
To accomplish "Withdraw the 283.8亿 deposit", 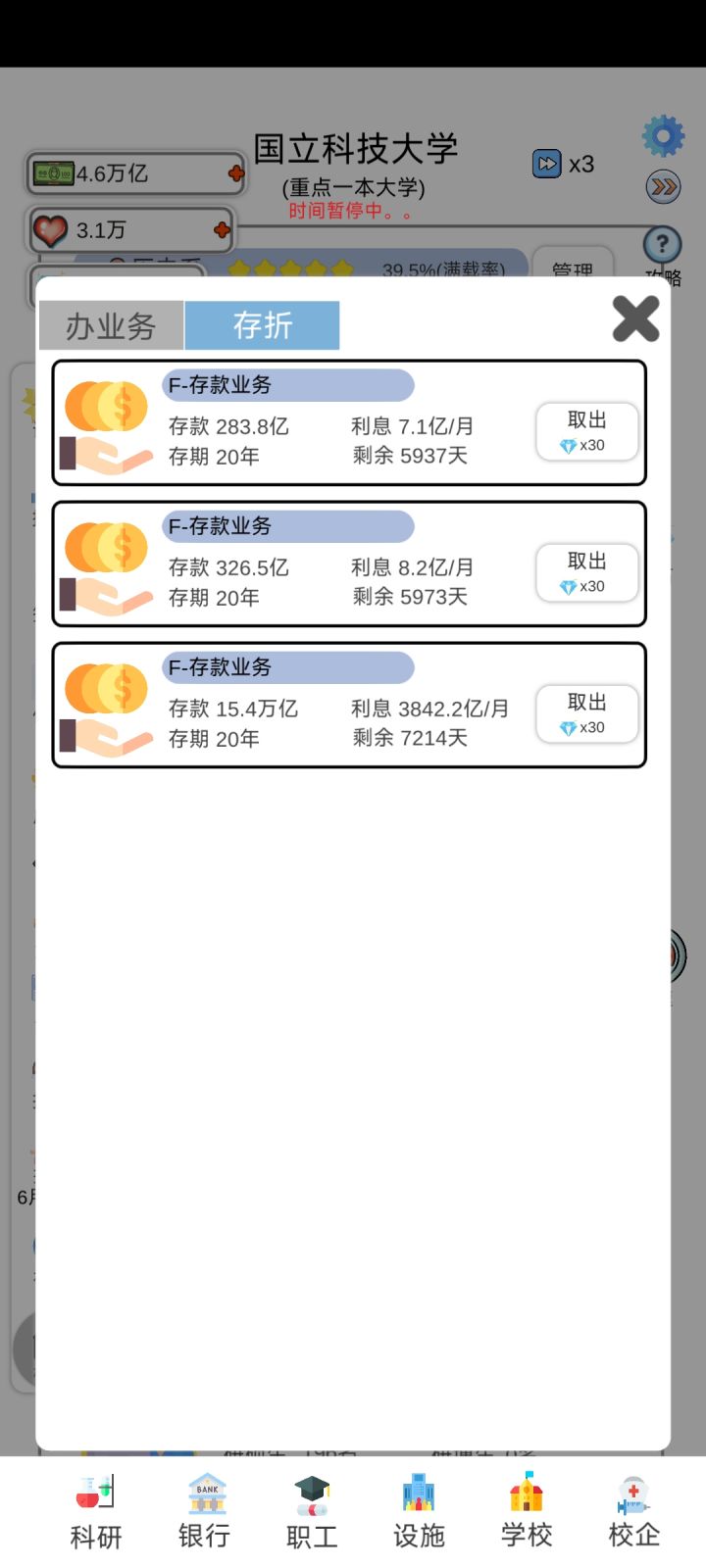I will (586, 431).
